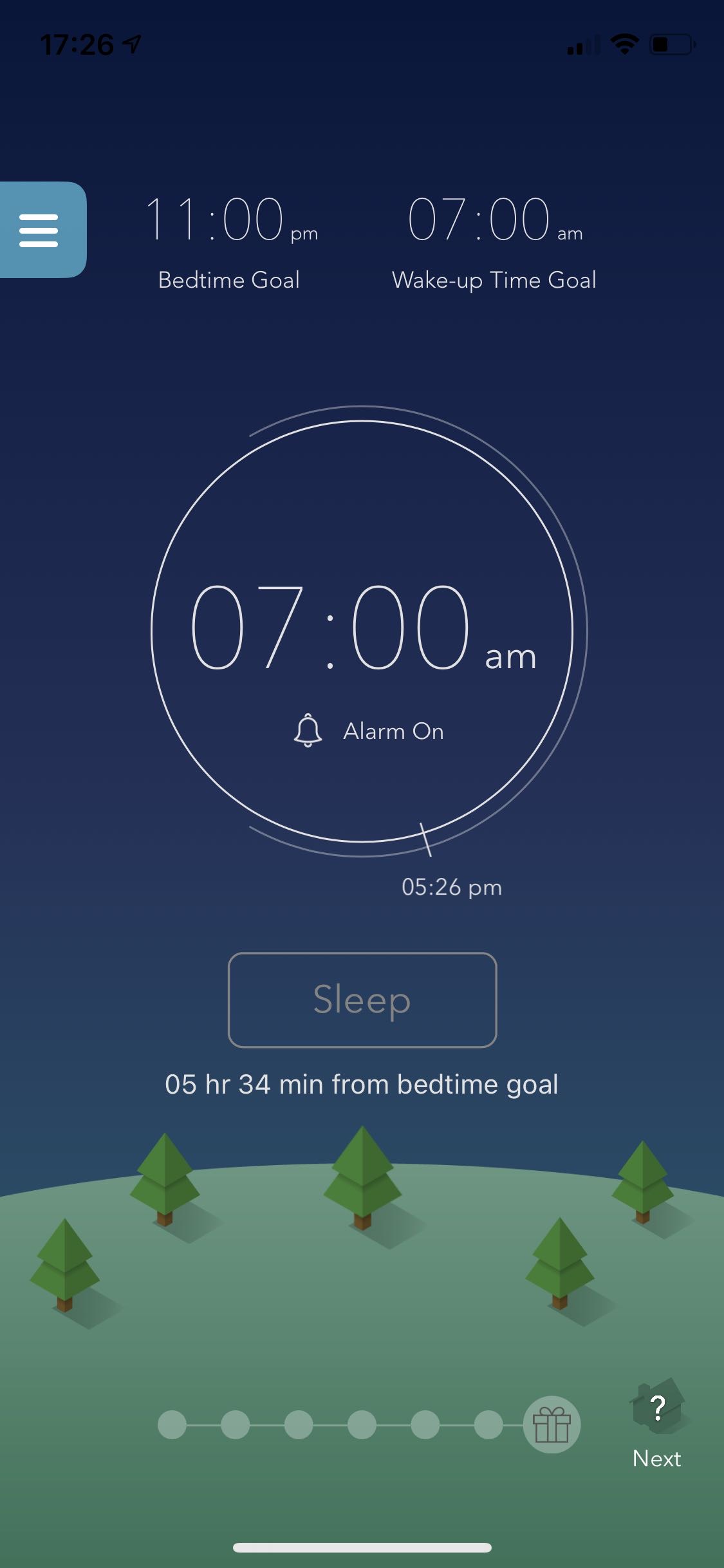724x1568 pixels.
Task: Change the 07:00 am Wake-up Time Goal
Action: coord(494,241)
